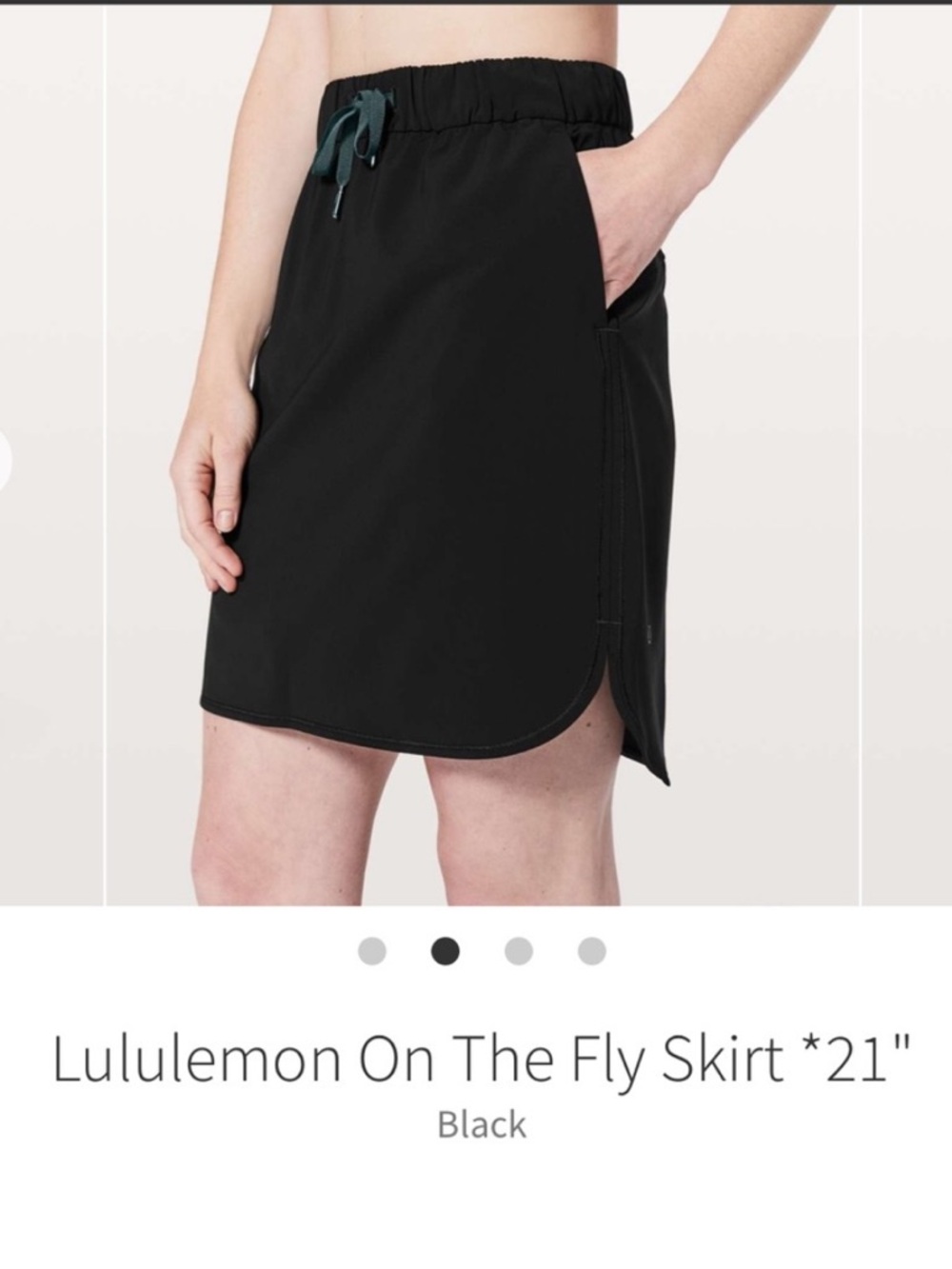952x1269 pixels.
Task: Open the Lululemon On The Fly Skirt listing title
Action: coord(476,1057)
